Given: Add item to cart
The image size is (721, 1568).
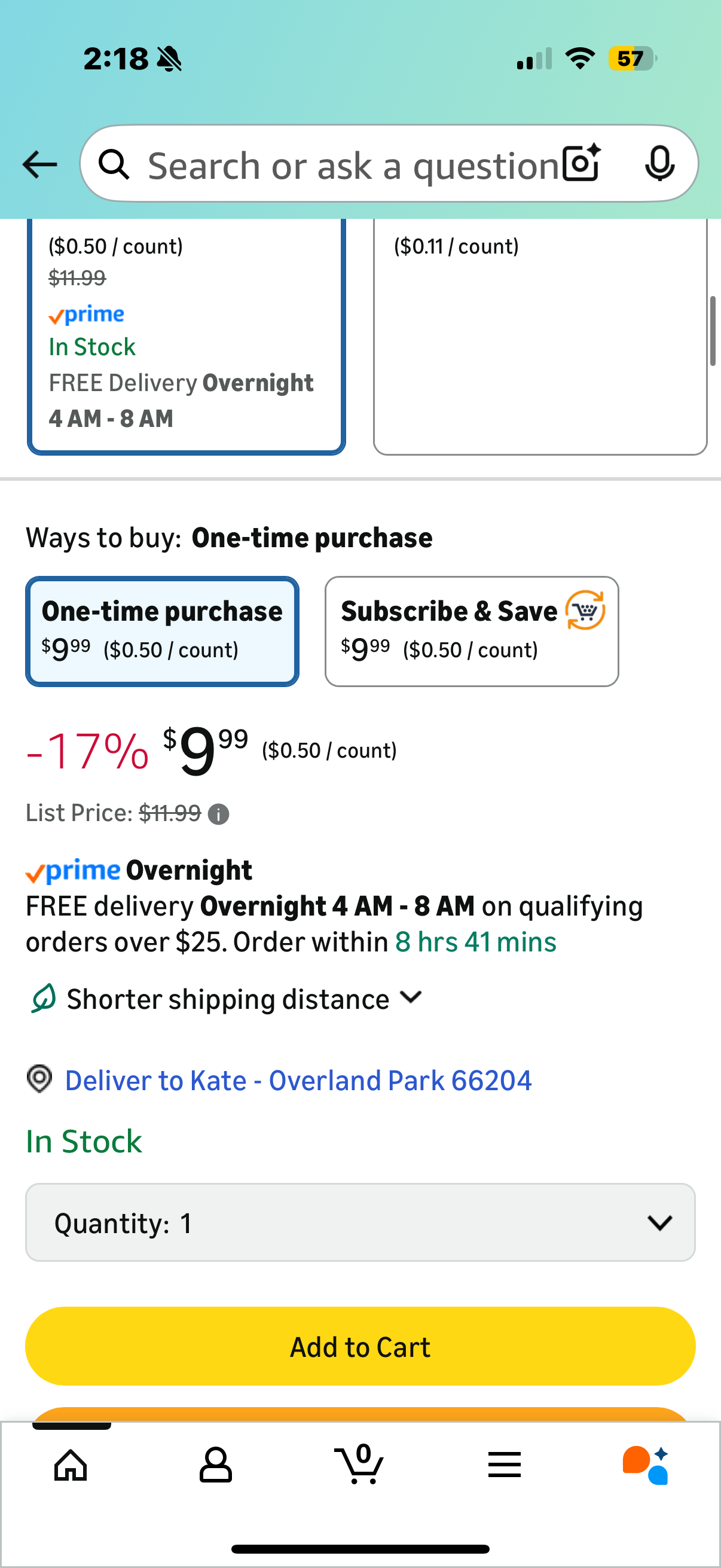Looking at the screenshot, I should coord(360,1347).
